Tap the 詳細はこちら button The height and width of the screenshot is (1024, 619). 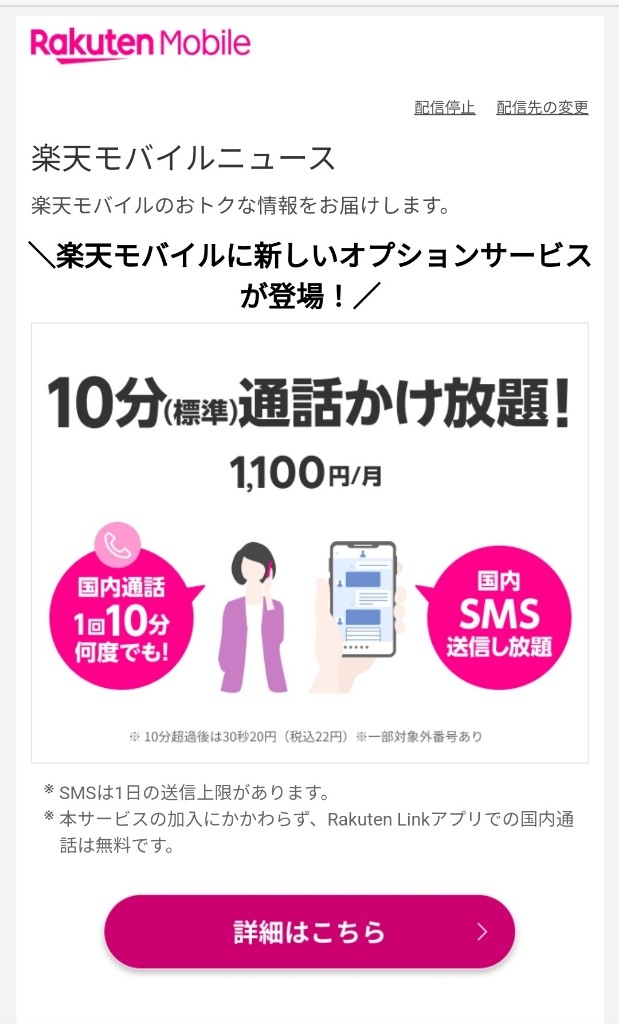[310, 932]
